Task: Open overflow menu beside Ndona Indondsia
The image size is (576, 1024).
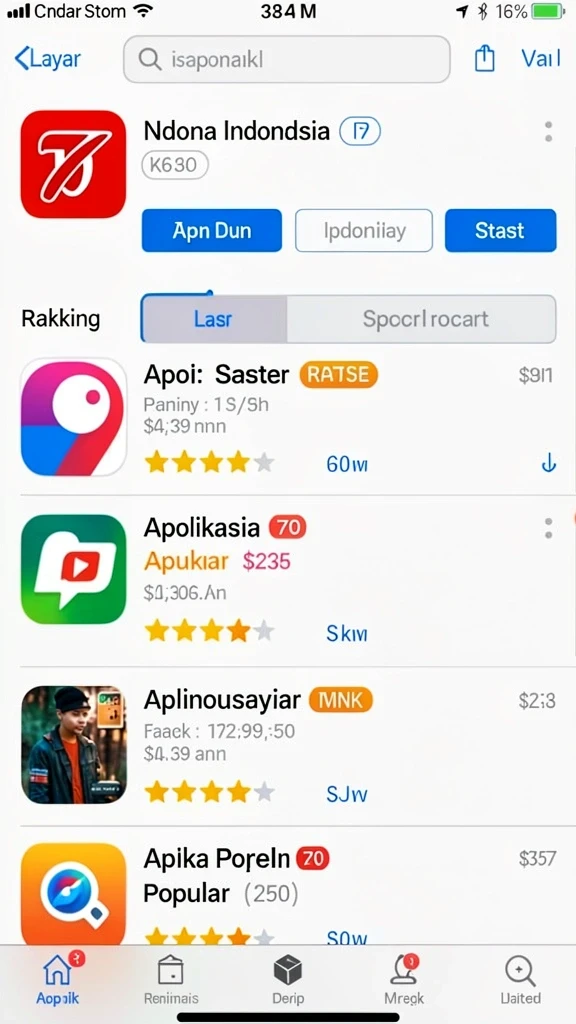Action: pyautogui.click(x=549, y=132)
